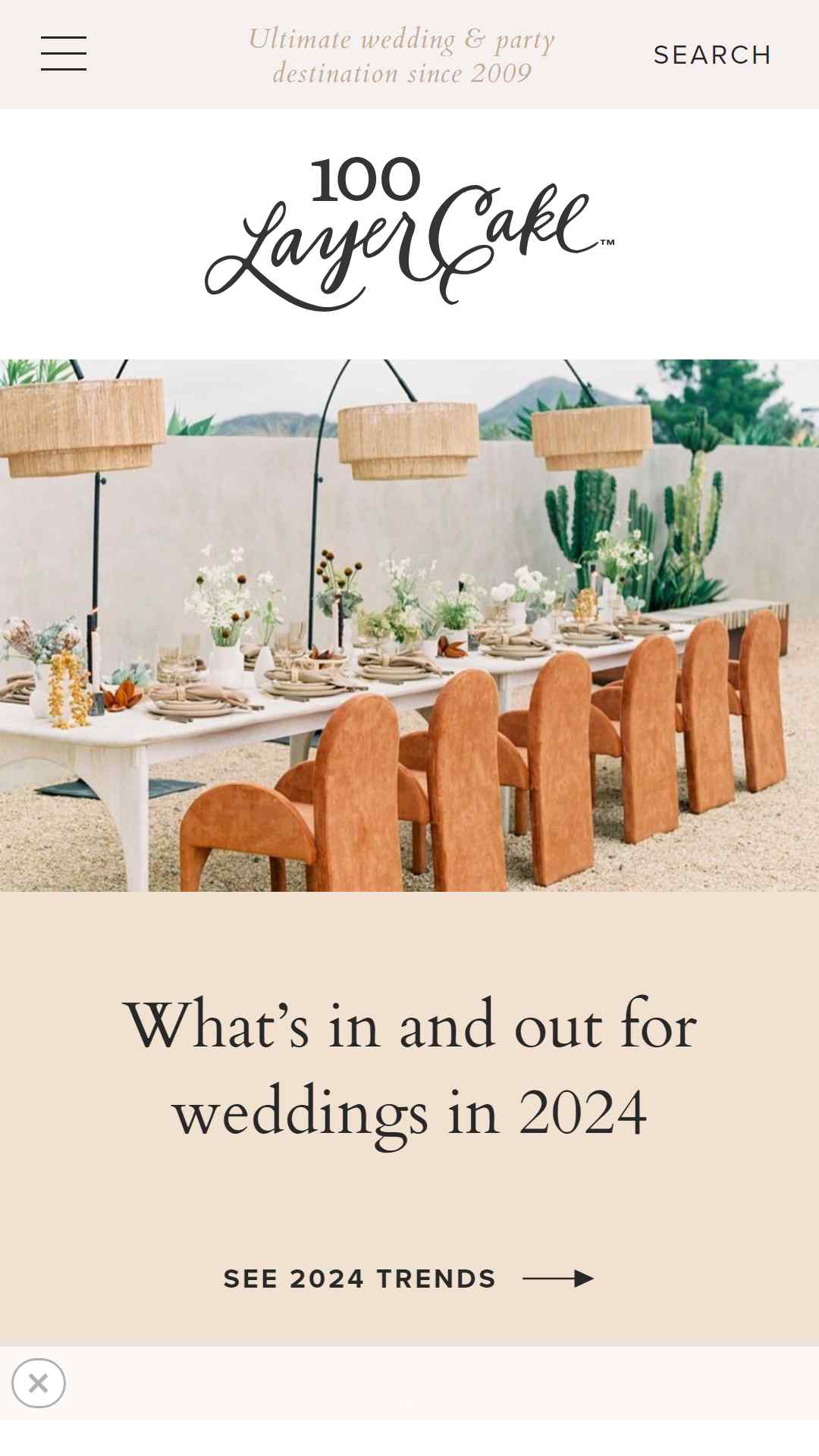Tap SEARCH in the header
The width and height of the screenshot is (819, 1456).
coord(712,55)
